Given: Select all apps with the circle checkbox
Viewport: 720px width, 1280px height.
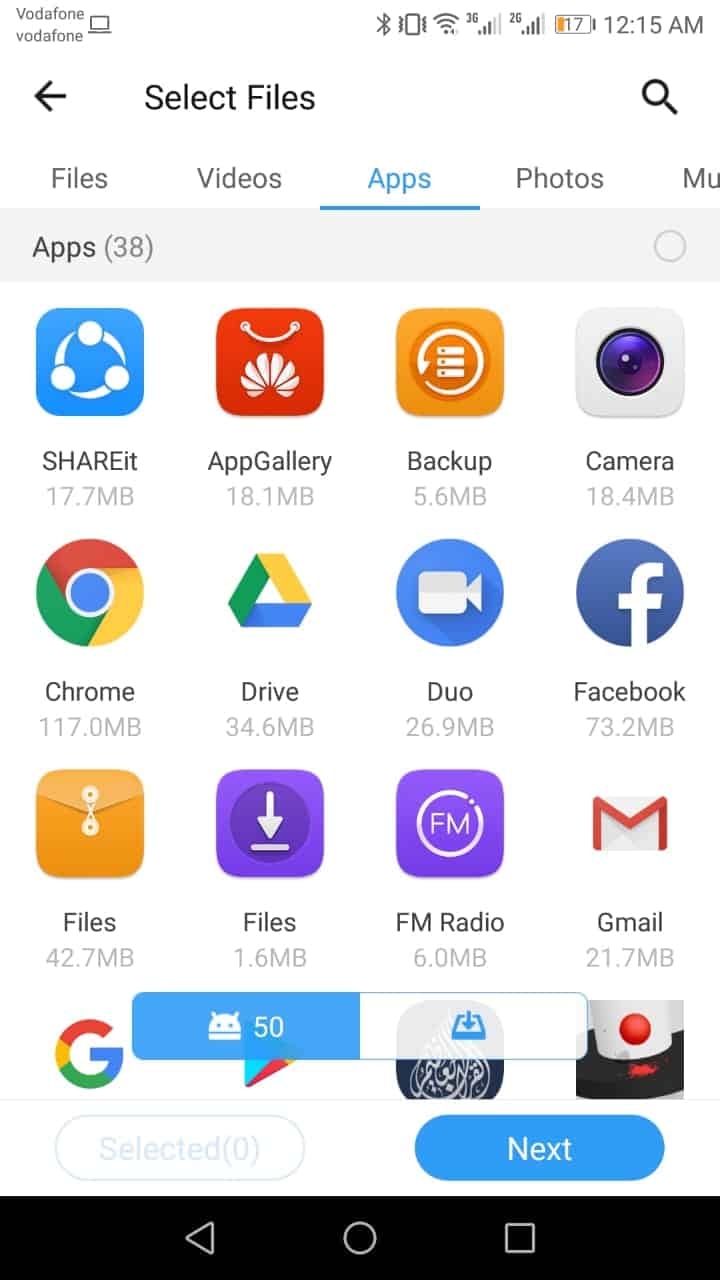Looking at the screenshot, I should (669, 246).
